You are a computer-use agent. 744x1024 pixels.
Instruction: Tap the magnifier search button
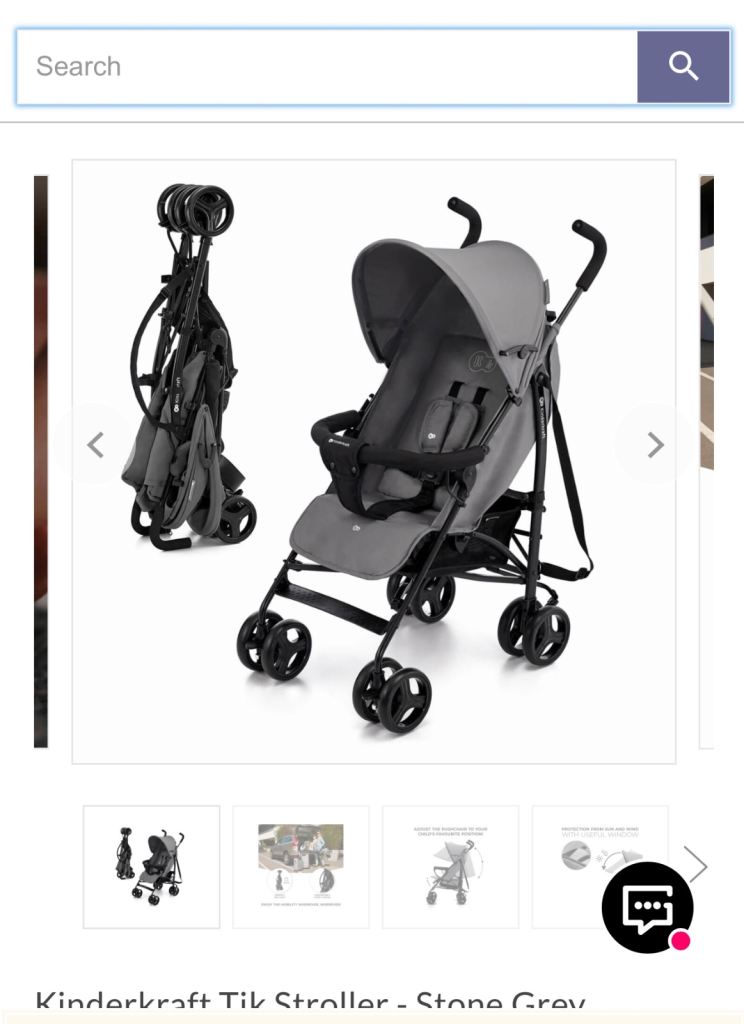tap(683, 67)
